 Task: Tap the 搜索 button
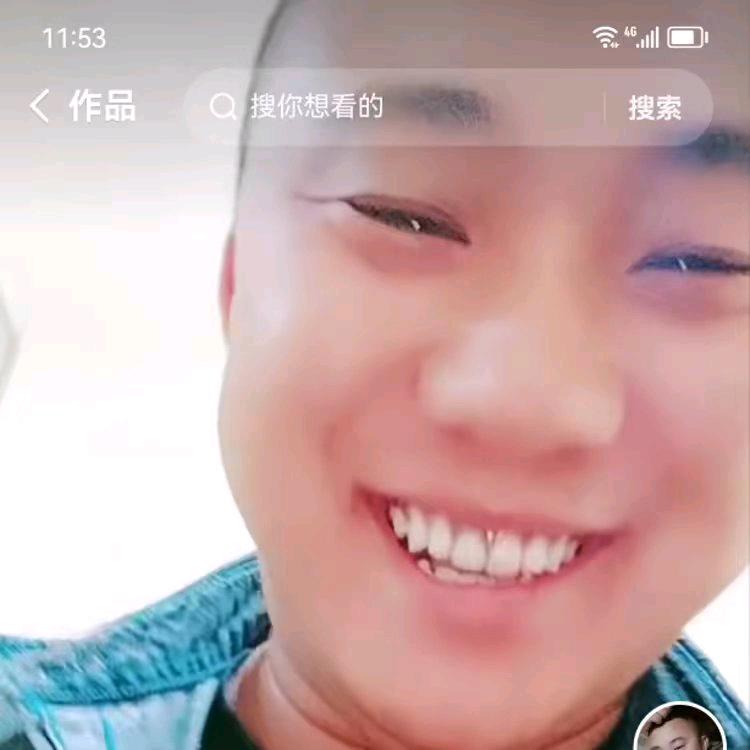click(x=655, y=108)
